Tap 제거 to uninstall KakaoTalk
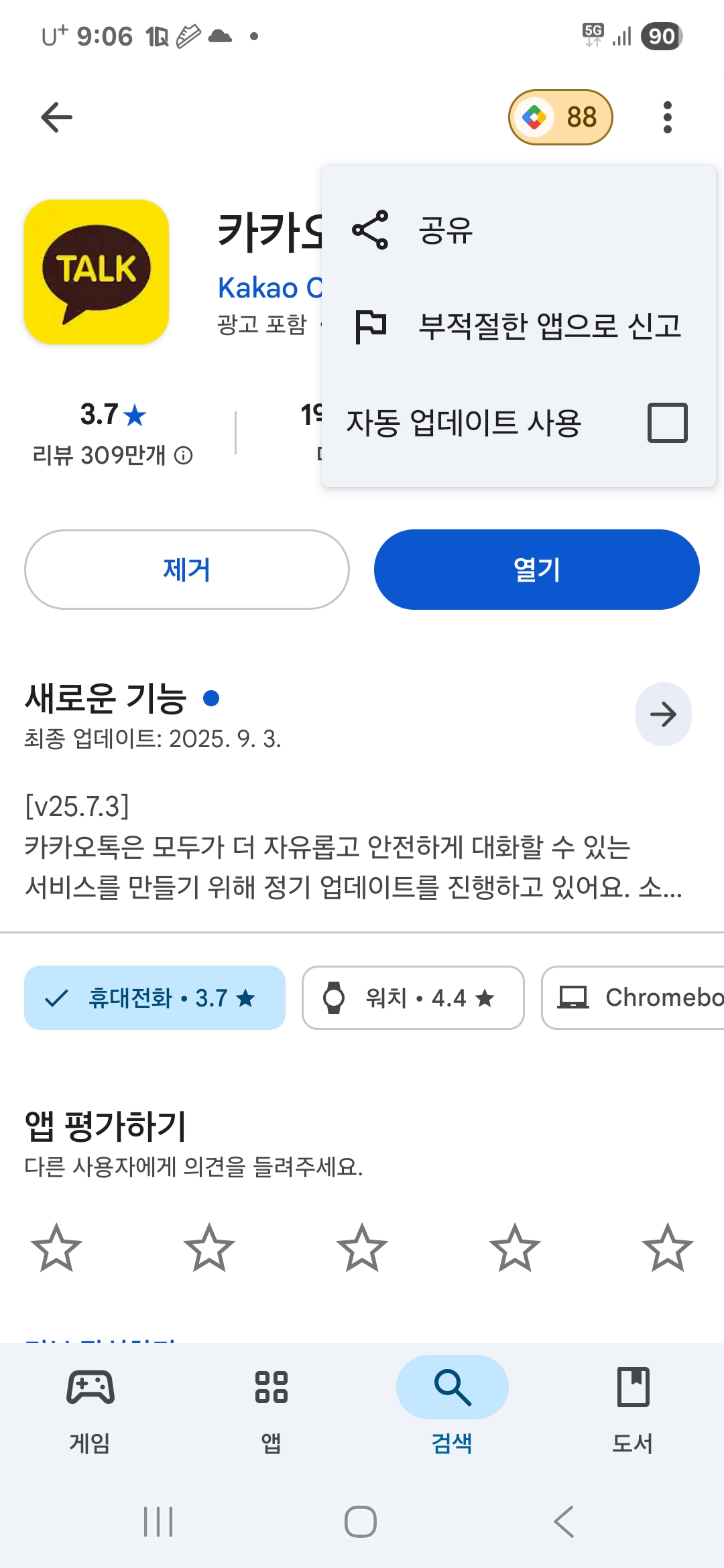The height and width of the screenshot is (1568, 724). point(187,570)
